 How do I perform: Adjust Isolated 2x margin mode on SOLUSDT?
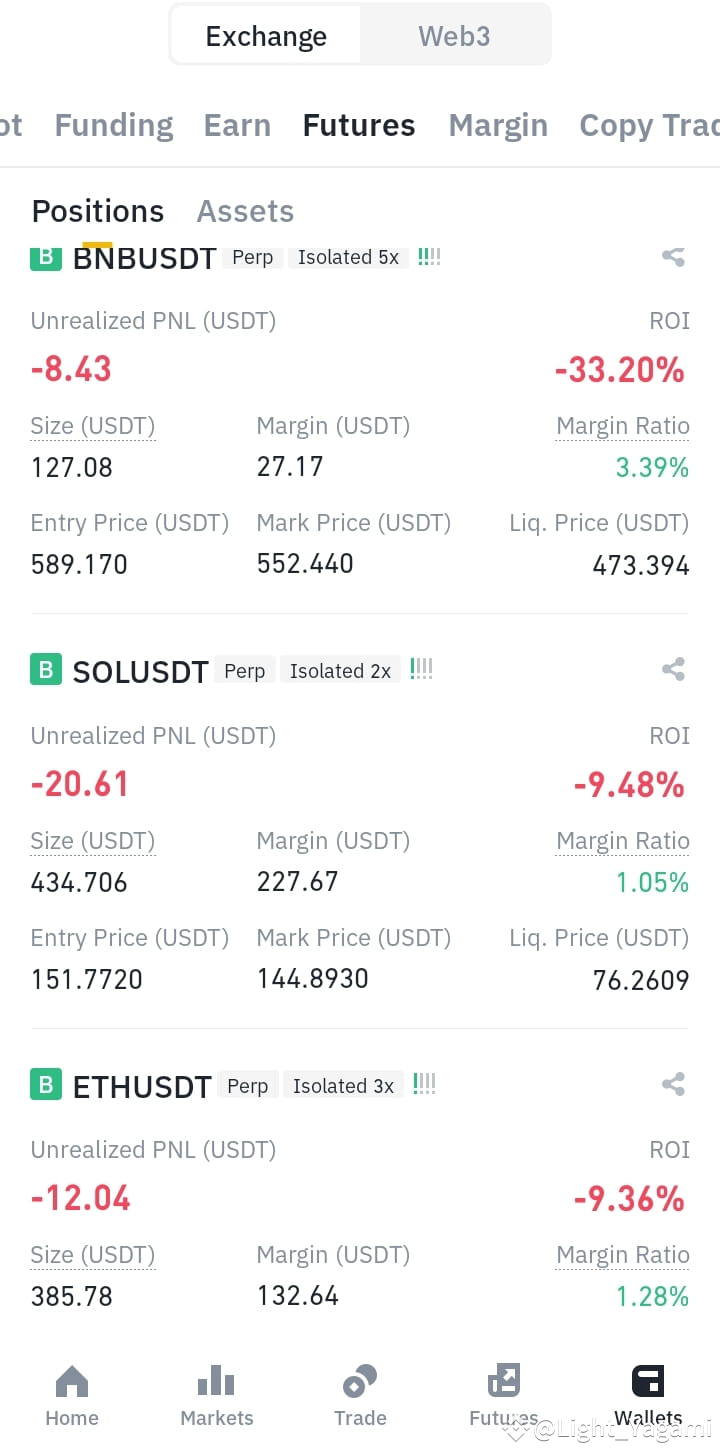pyautogui.click(x=340, y=670)
